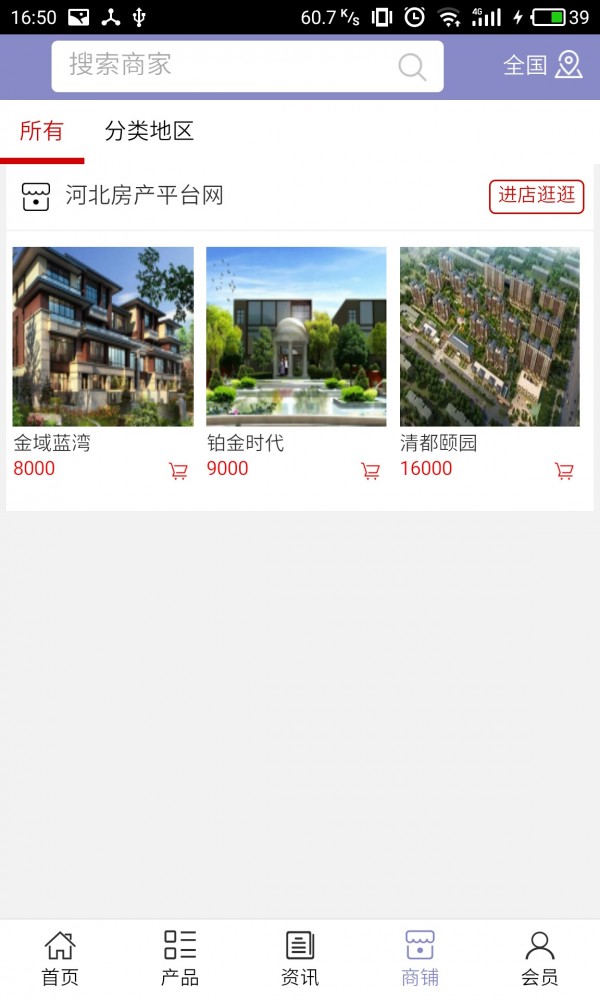Image resolution: width=600 pixels, height=1000 pixels.
Task: Add 铂金时代 to the cart
Action: pyautogui.click(x=371, y=471)
